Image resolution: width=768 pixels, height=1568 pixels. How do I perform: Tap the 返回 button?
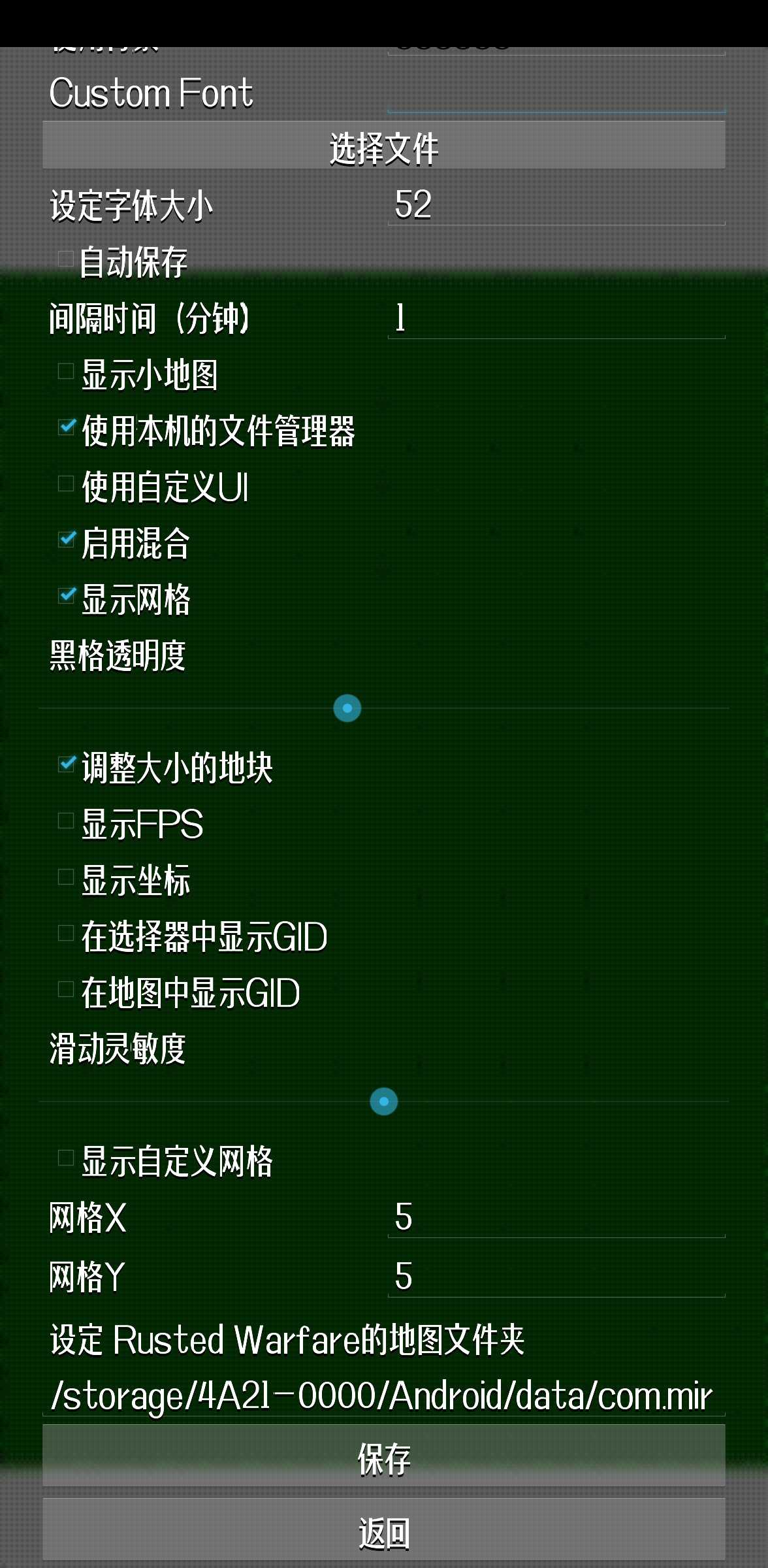pos(384,1531)
